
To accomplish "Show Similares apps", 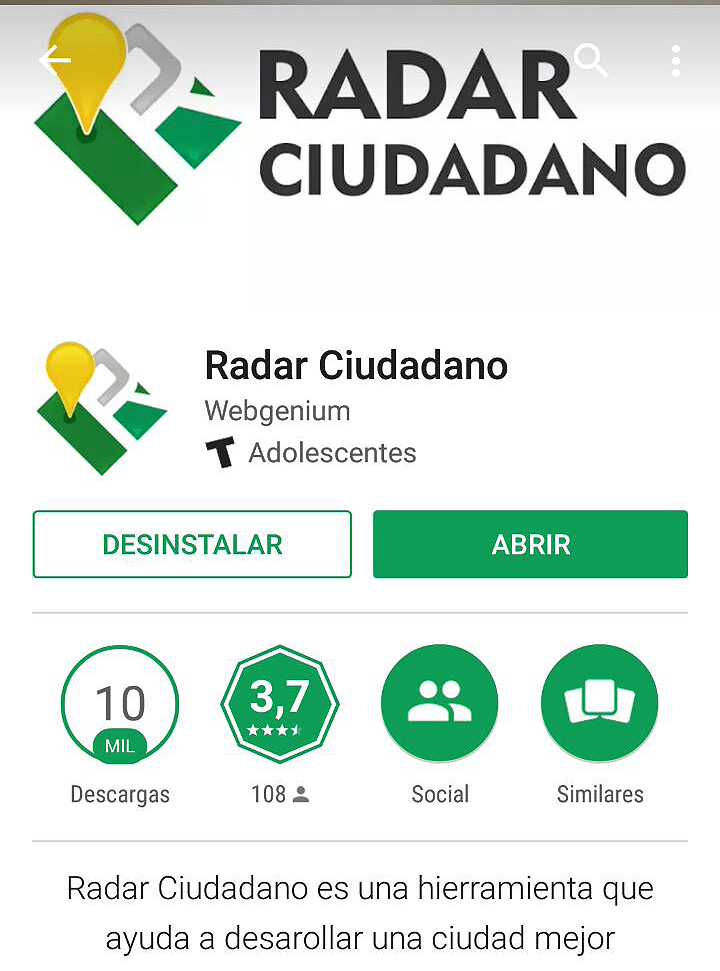I will (600, 703).
